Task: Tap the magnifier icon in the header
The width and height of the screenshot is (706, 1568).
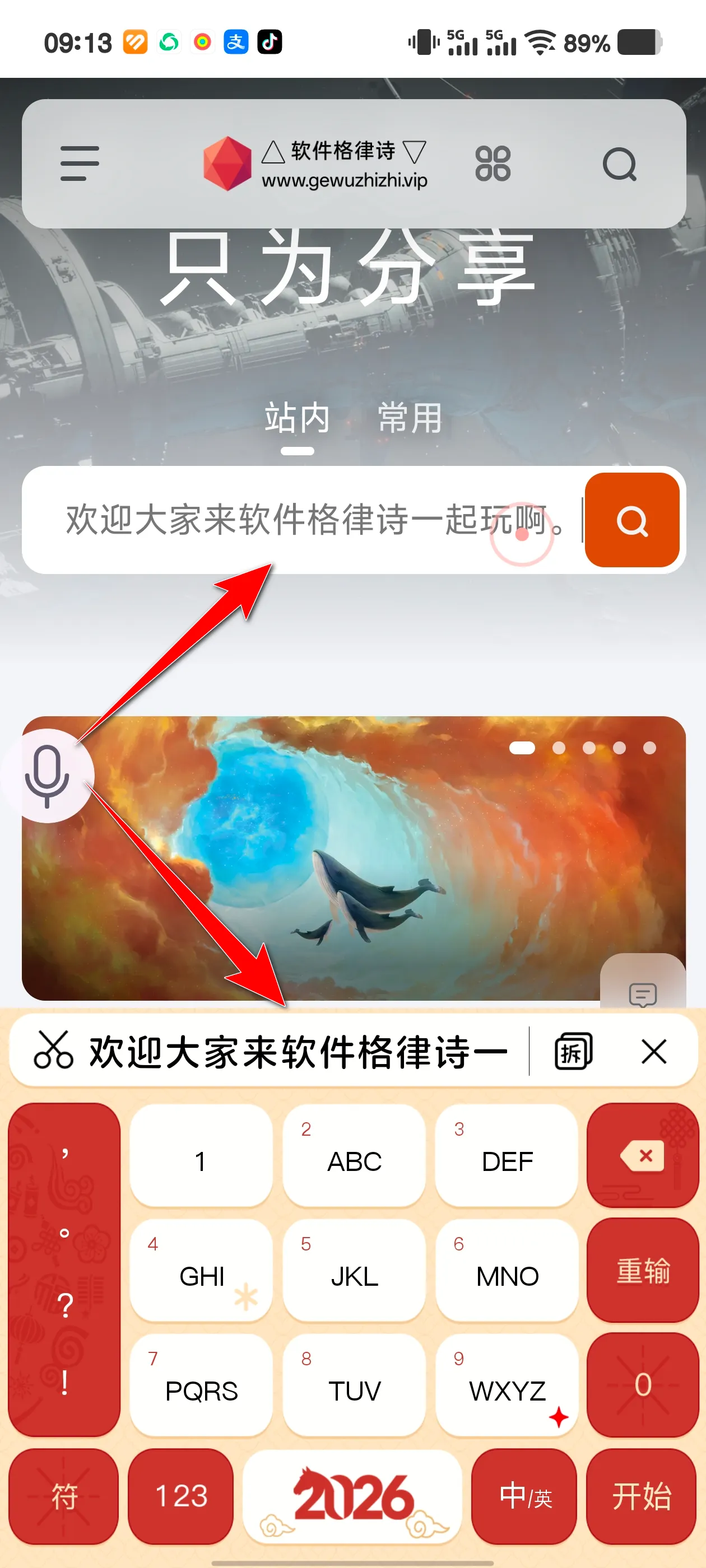Action: click(x=620, y=164)
